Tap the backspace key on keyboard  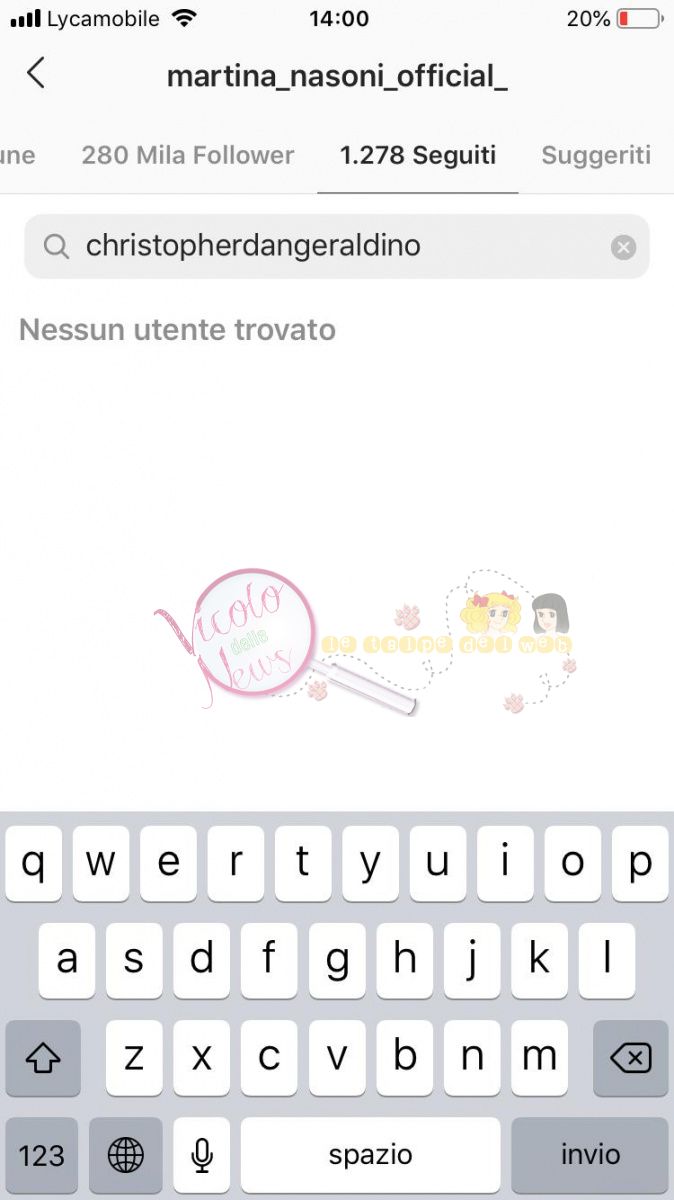[630, 1057]
